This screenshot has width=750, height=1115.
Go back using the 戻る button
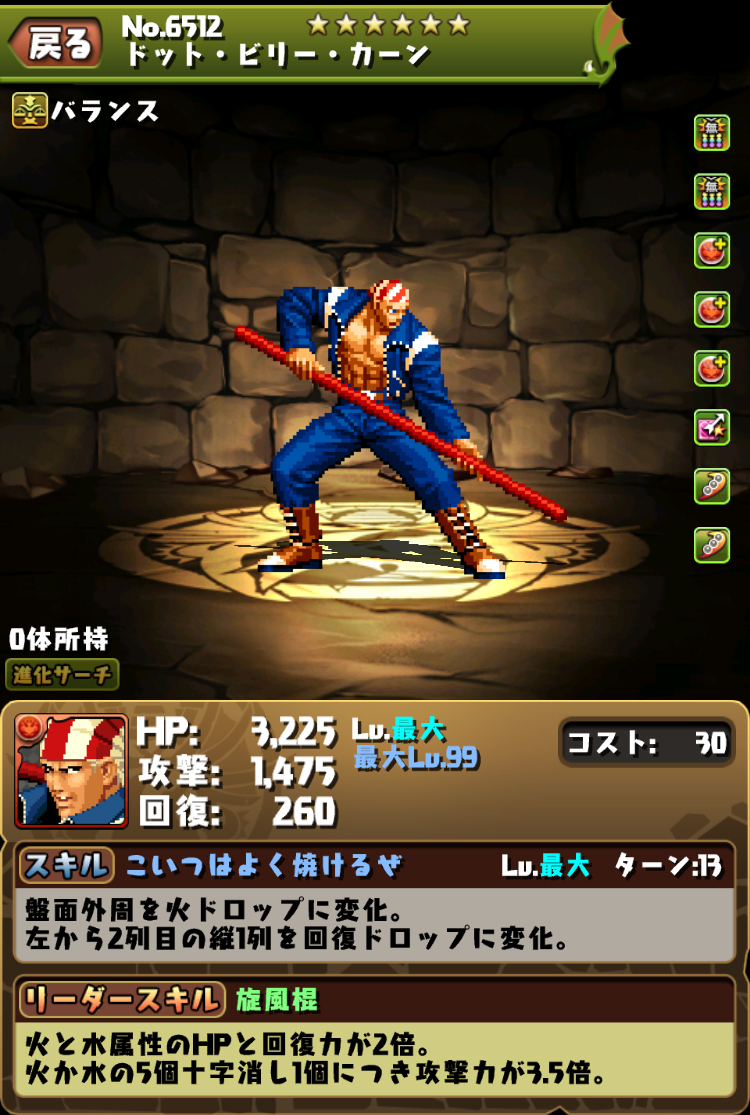pos(57,42)
